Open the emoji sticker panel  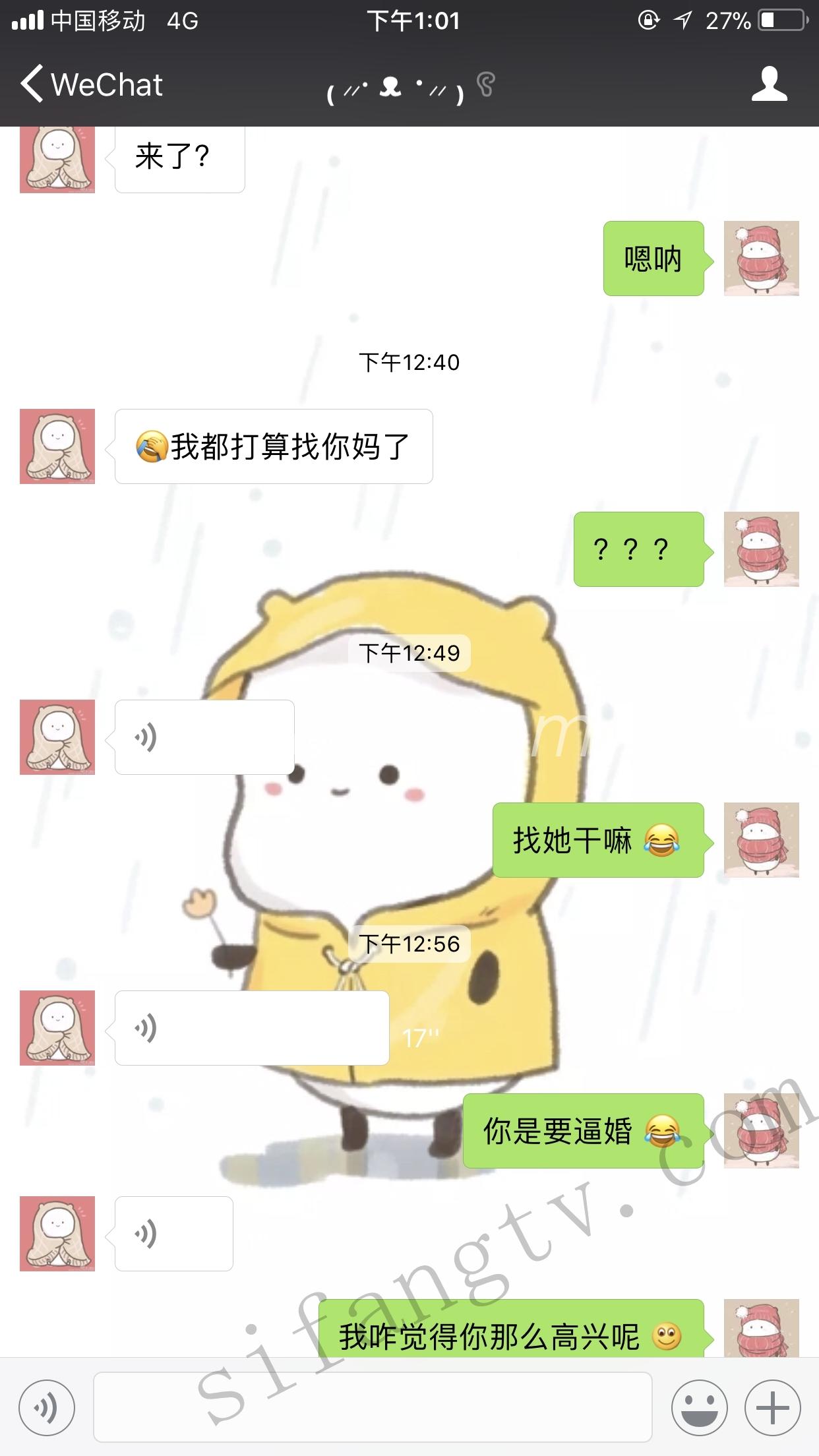click(x=699, y=1408)
